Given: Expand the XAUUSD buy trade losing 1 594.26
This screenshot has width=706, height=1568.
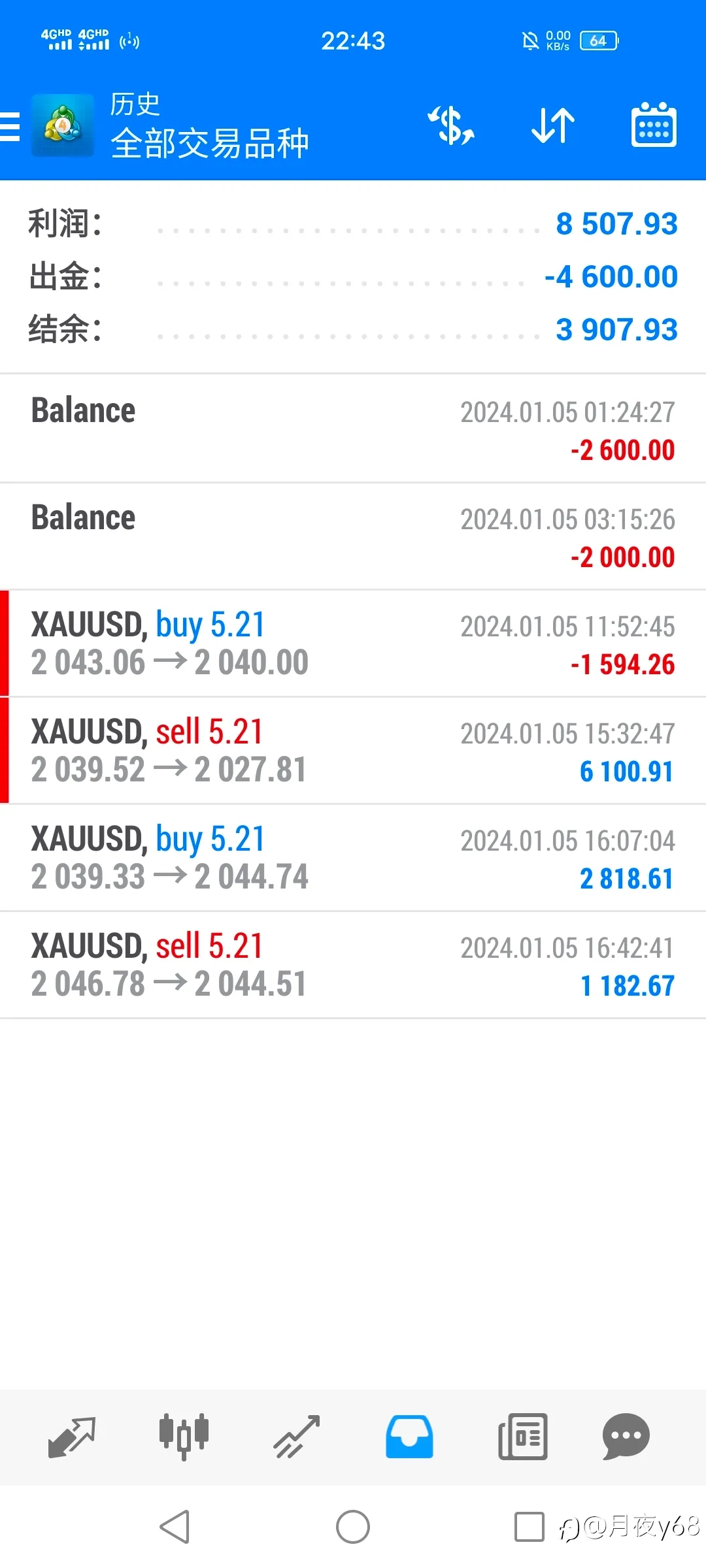Looking at the screenshot, I should (353, 644).
